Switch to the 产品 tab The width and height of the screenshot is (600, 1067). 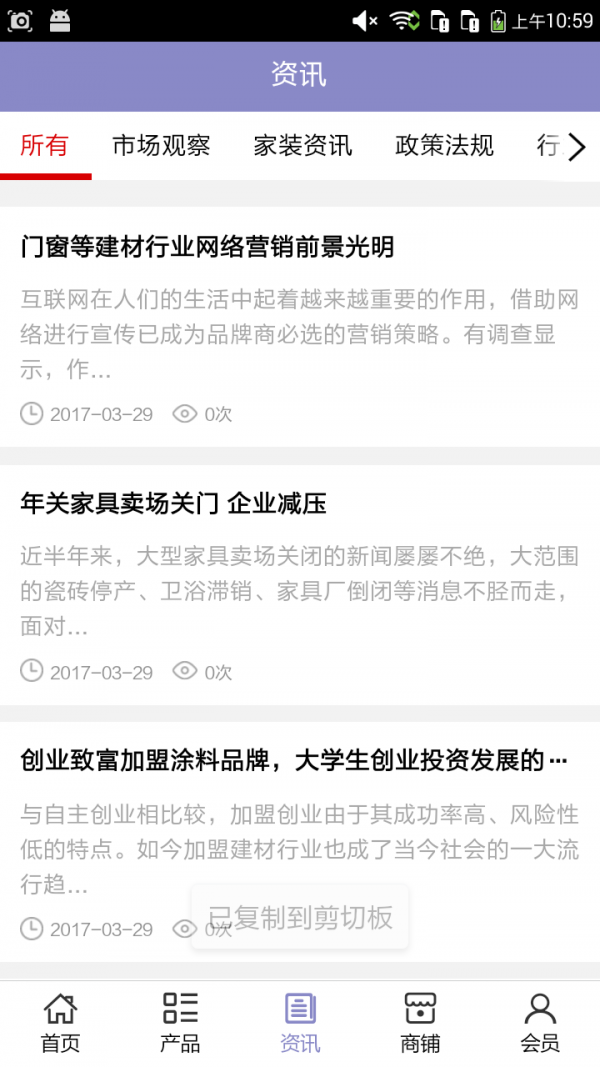[x=180, y=1023]
